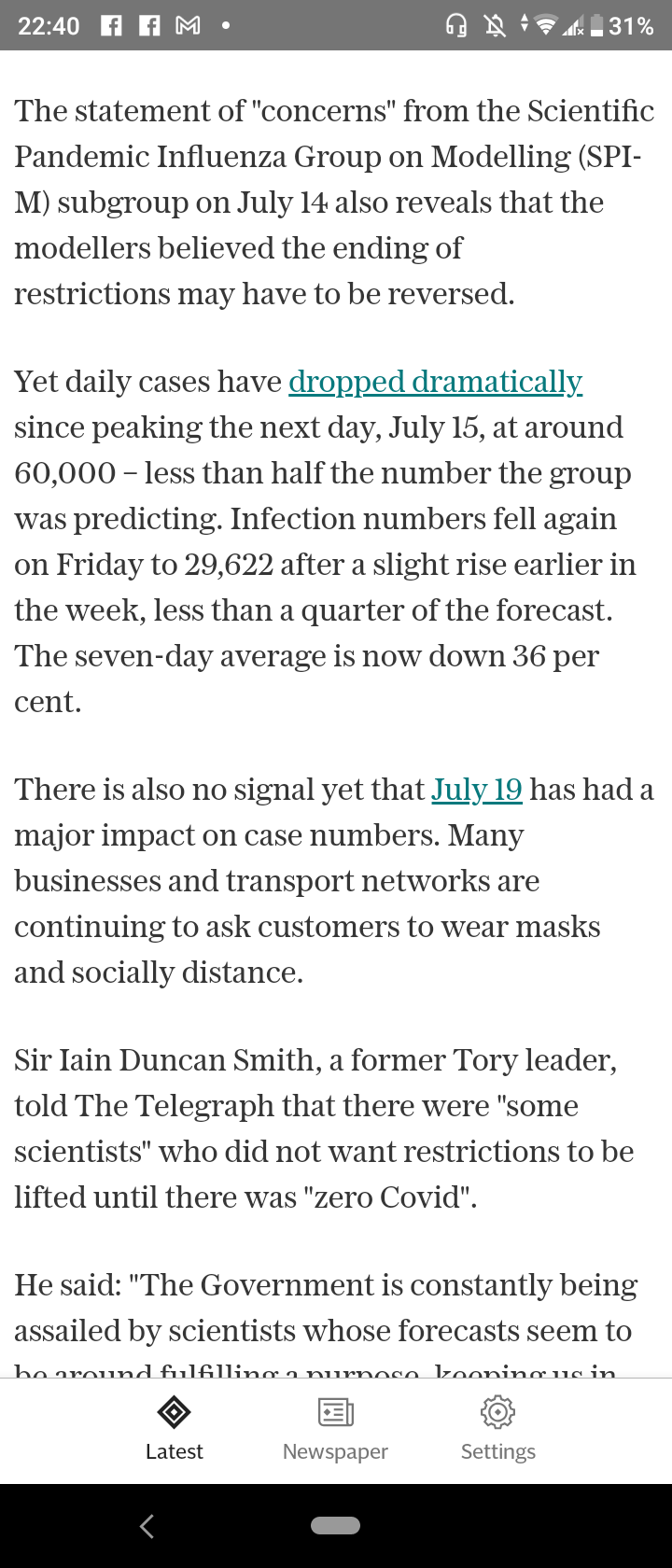Open the 'dropped dramatically' link
This screenshot has width=672, height=1568.
(435, 382)
